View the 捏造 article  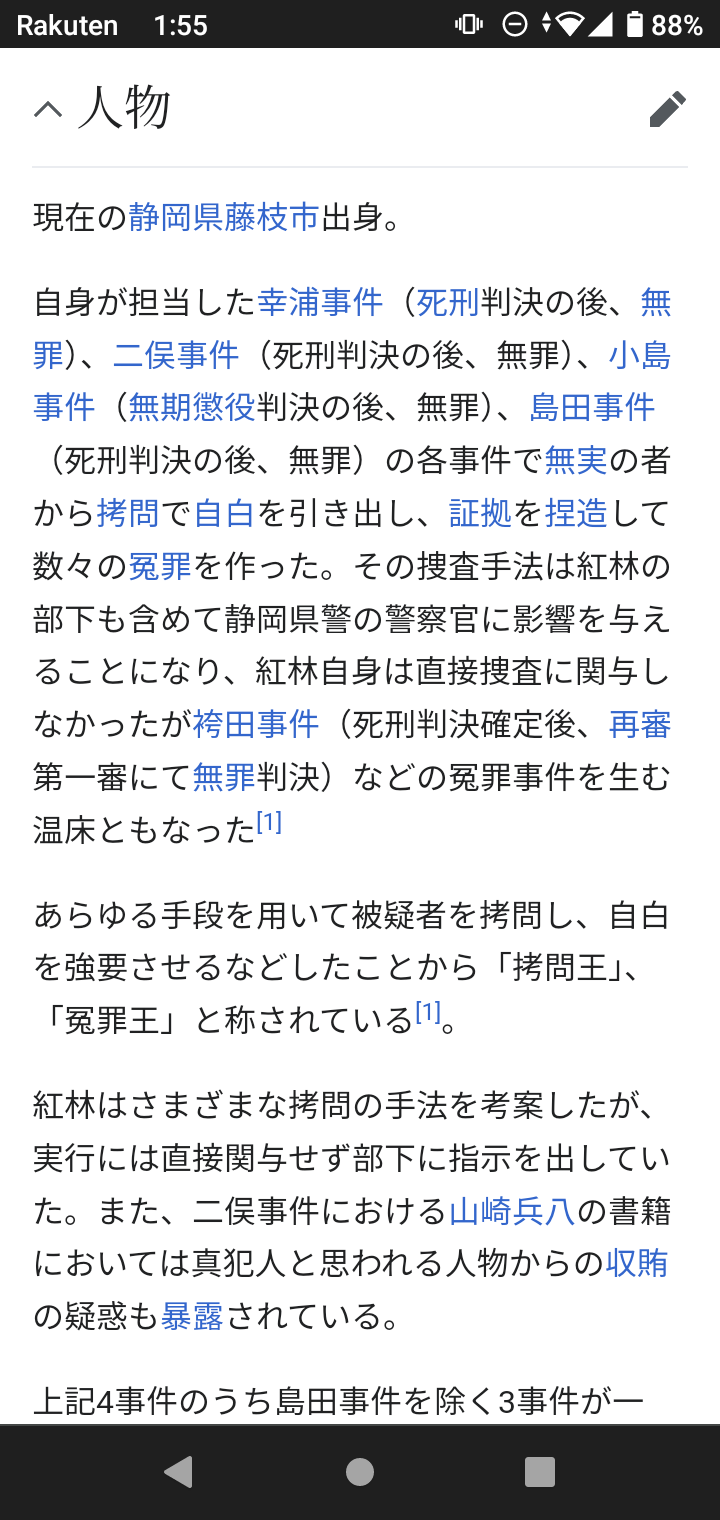coord(576,513)
